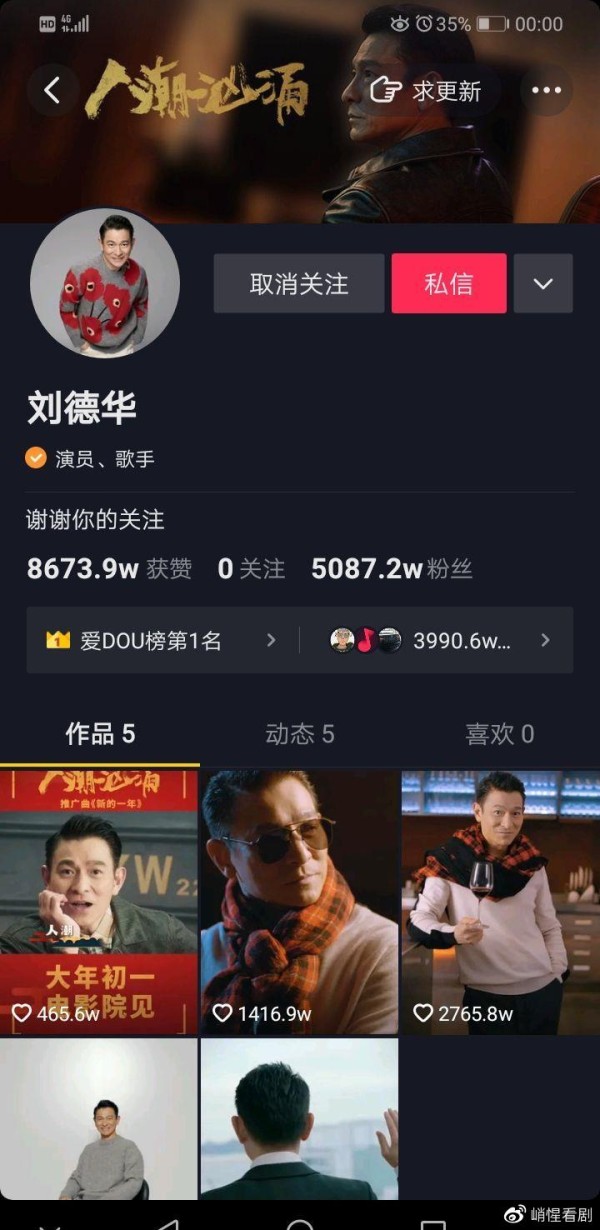Open the video with 1416.9w likes

[299, 900]
